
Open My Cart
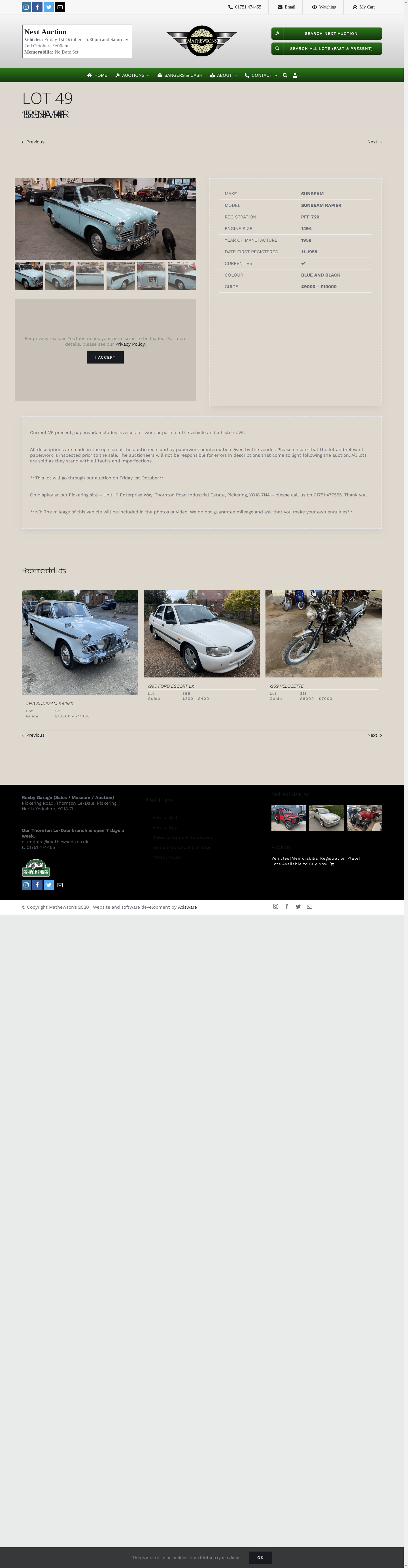[x=364, y=7]
